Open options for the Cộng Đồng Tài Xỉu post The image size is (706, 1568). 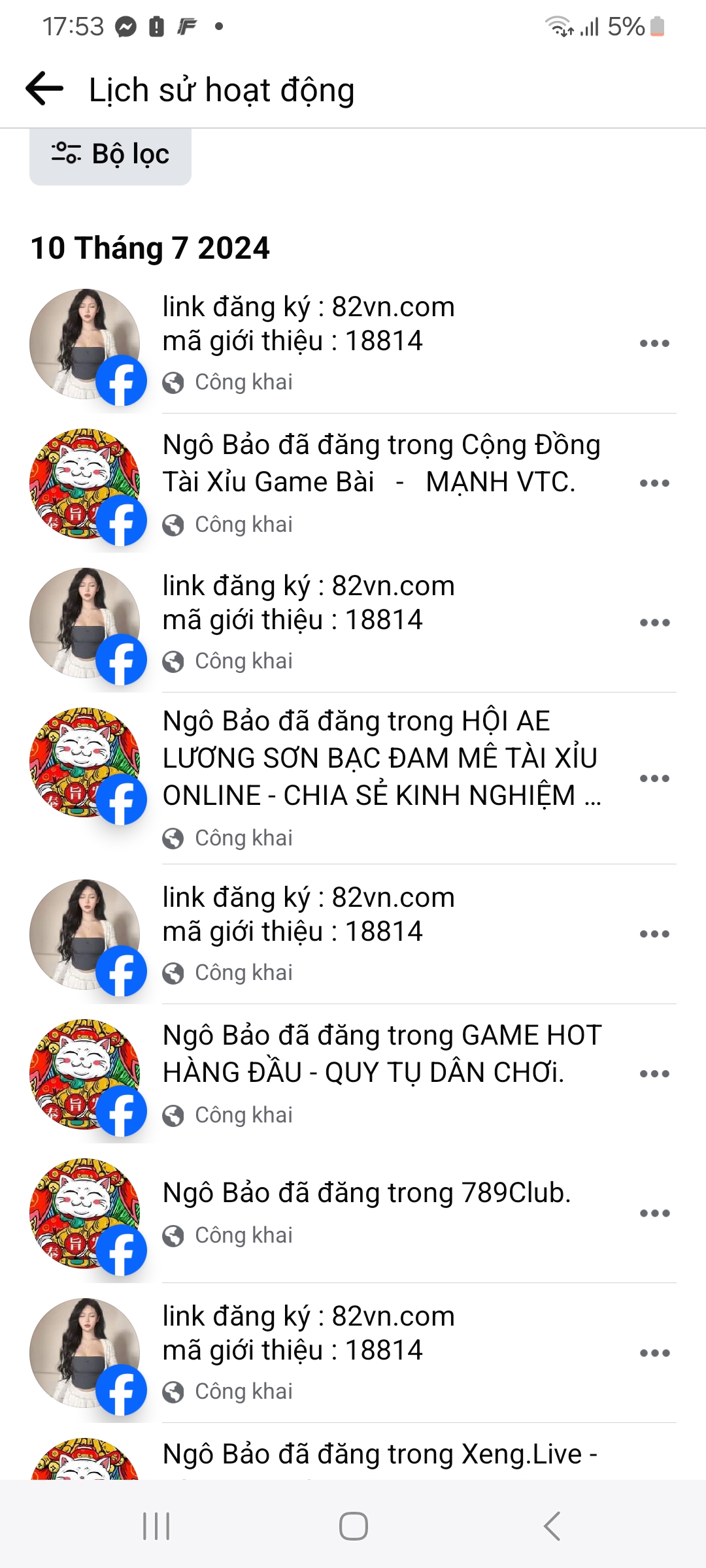pos(654,483)
